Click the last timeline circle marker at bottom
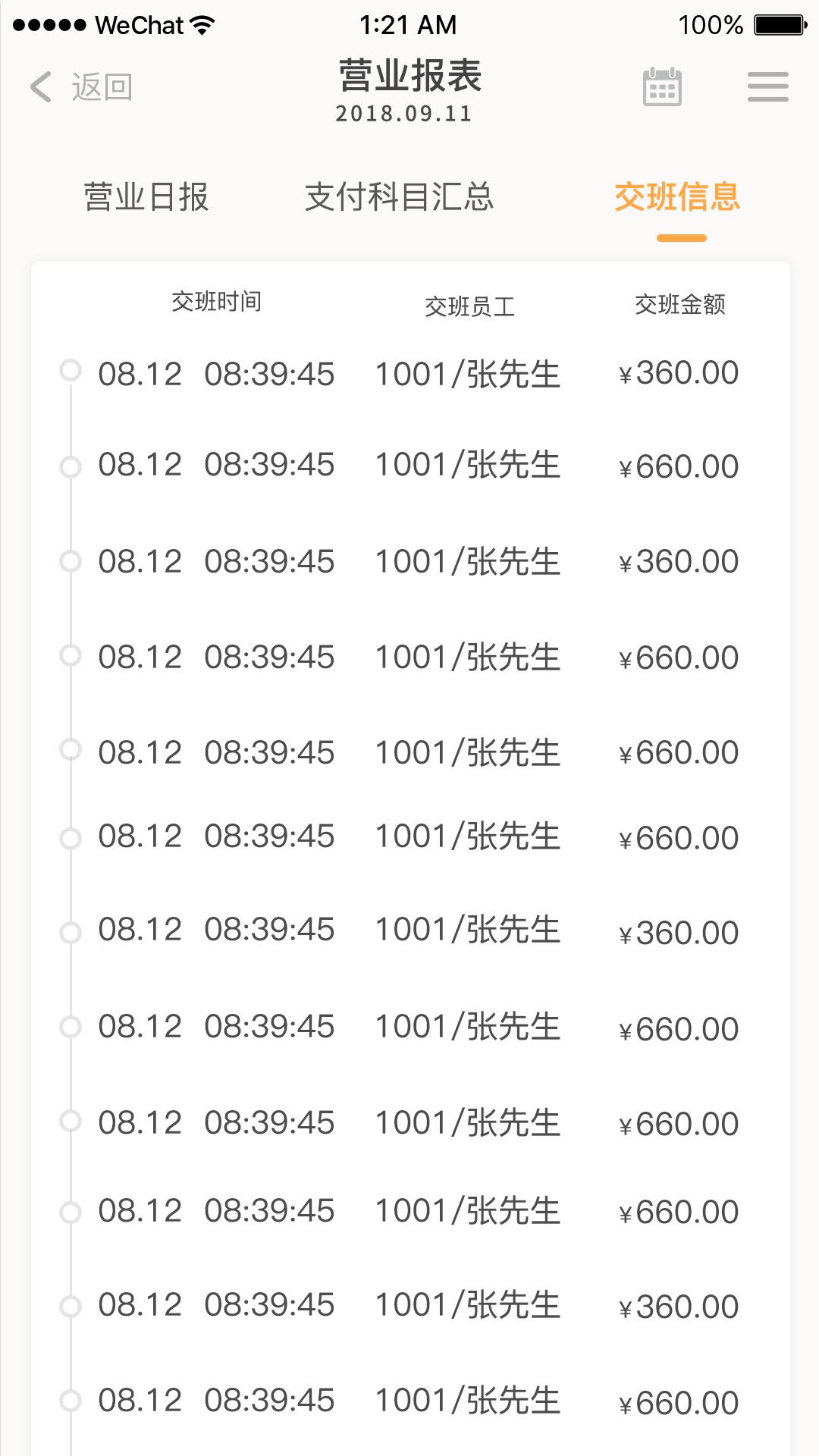The height and width of the screenshot is (1456, 819). (72, 1399)
